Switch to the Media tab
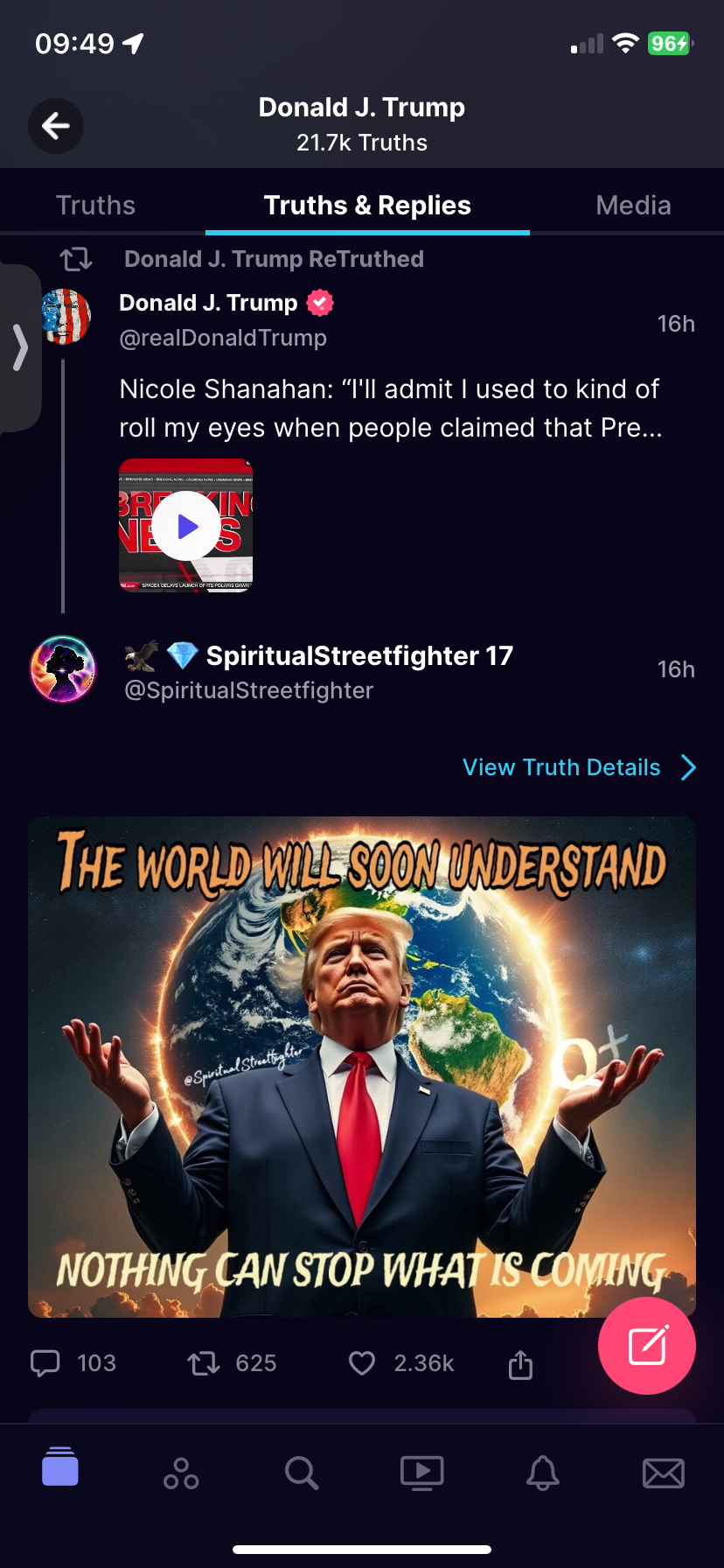 (x=633, y=205)
